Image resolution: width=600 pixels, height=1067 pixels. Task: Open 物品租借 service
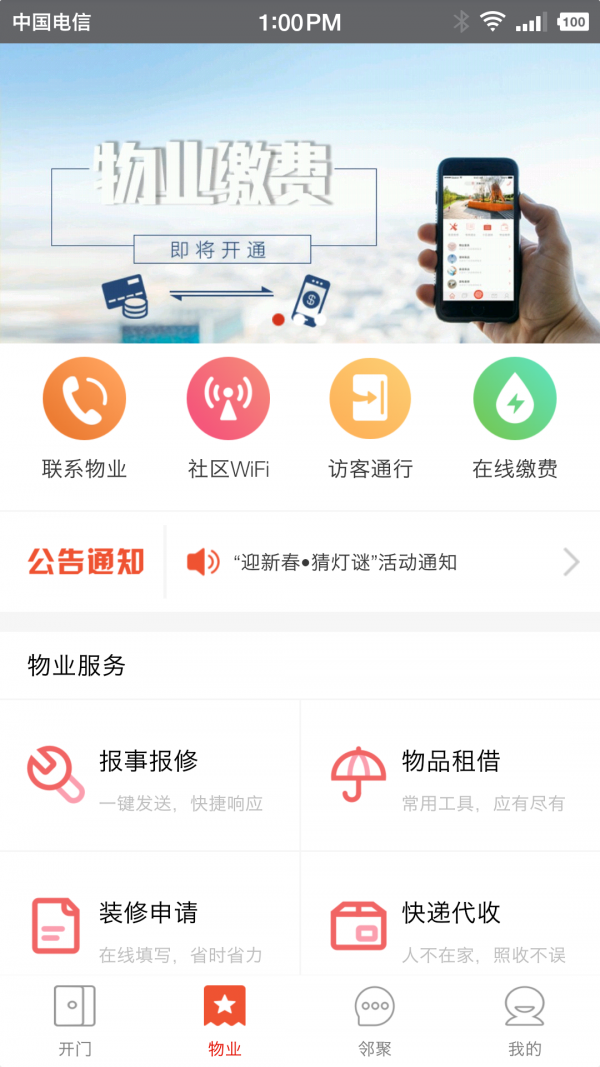[450, 776]
